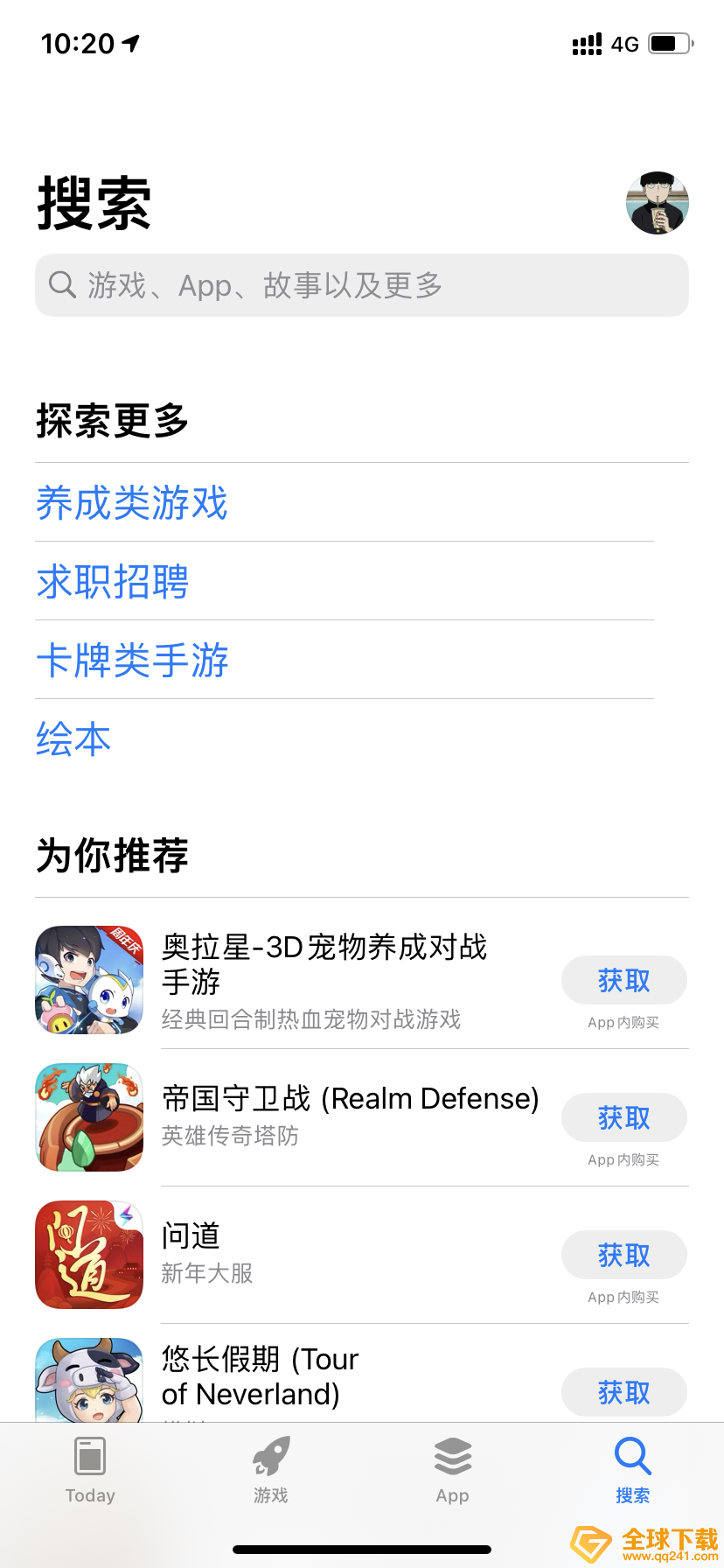Tap the search icon inside the search bar
This screenshot has height=1568, width=724.
(x=61, y=285)
